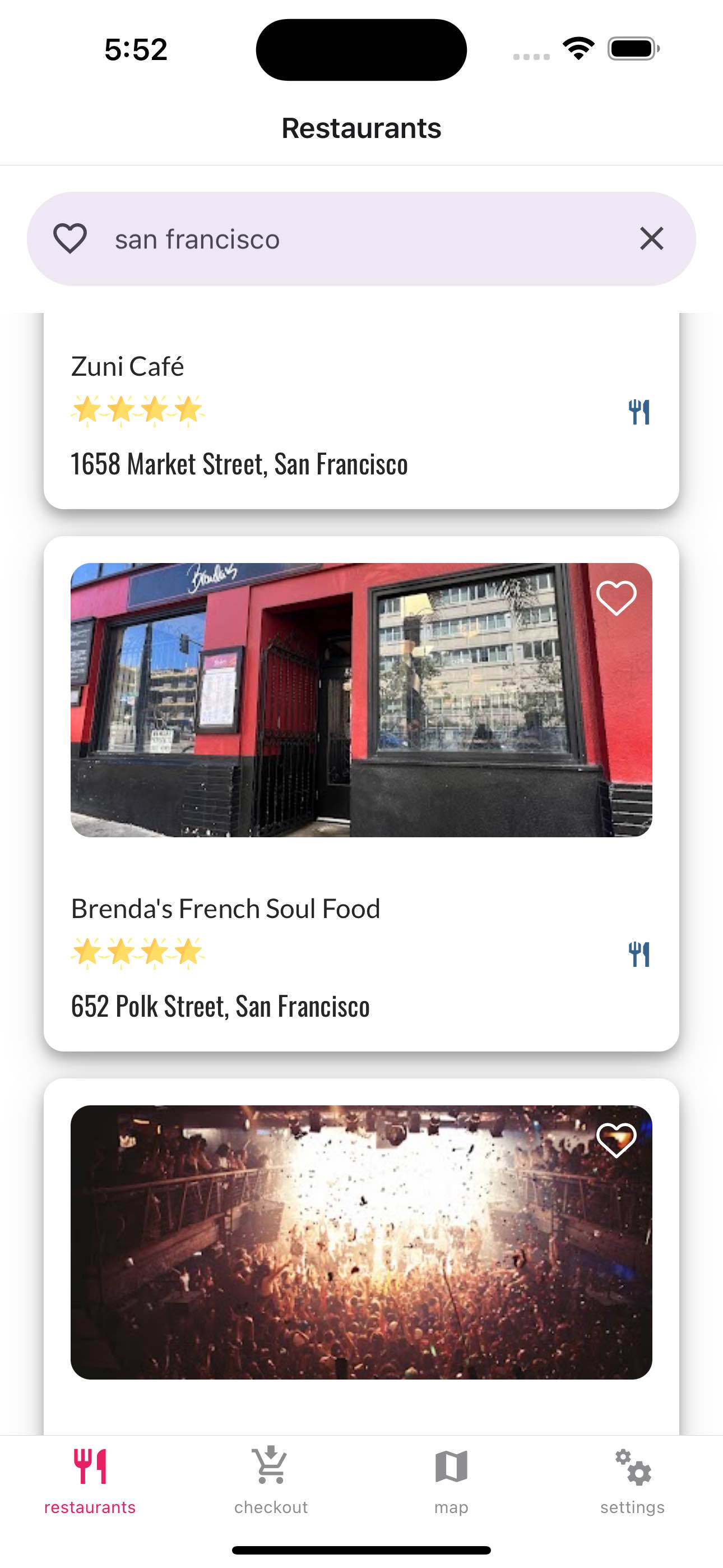Favorite Brenda's French Soul Food with the heart
Image resolution: width=723 pixels, height=1568 pixels.
point(616,598)
